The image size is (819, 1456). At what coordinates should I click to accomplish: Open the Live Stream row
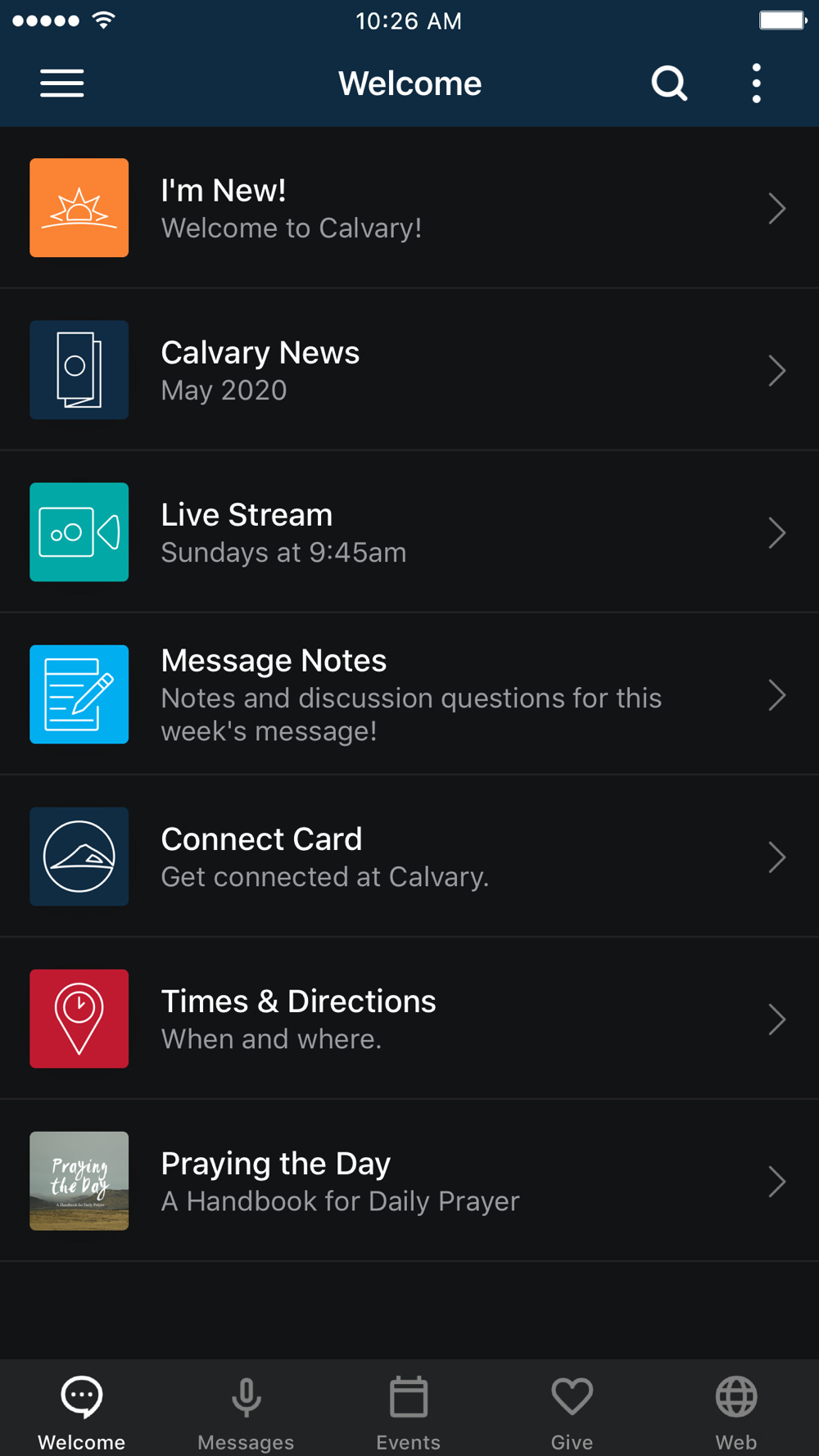click(x=409, y=532)
